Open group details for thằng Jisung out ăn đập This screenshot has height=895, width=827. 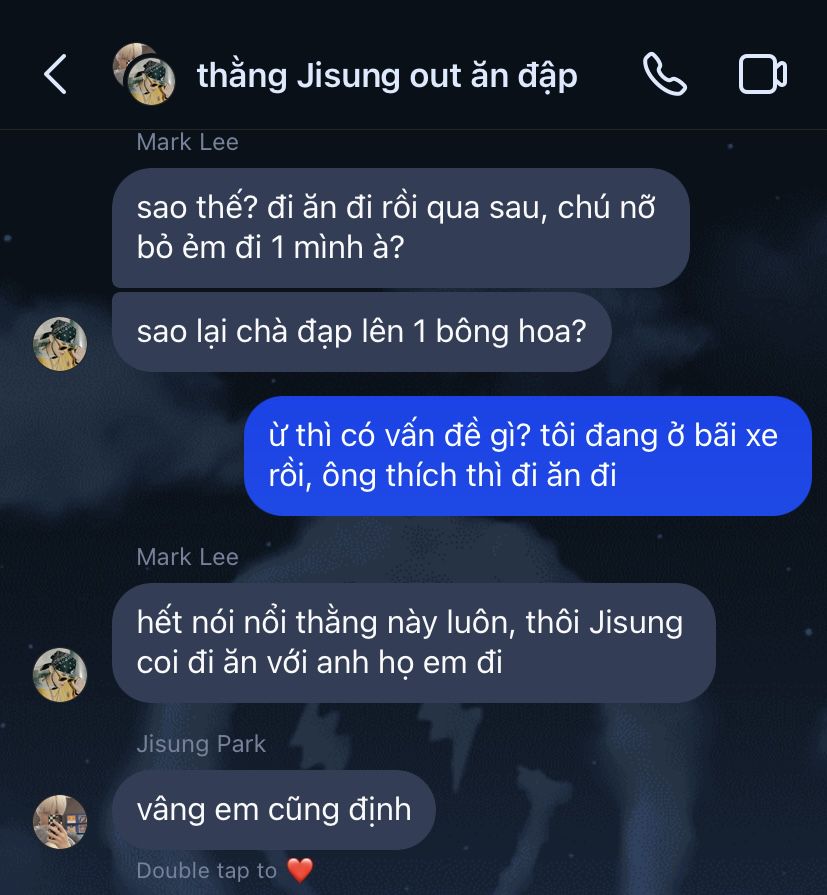click(x=386, y=76)
